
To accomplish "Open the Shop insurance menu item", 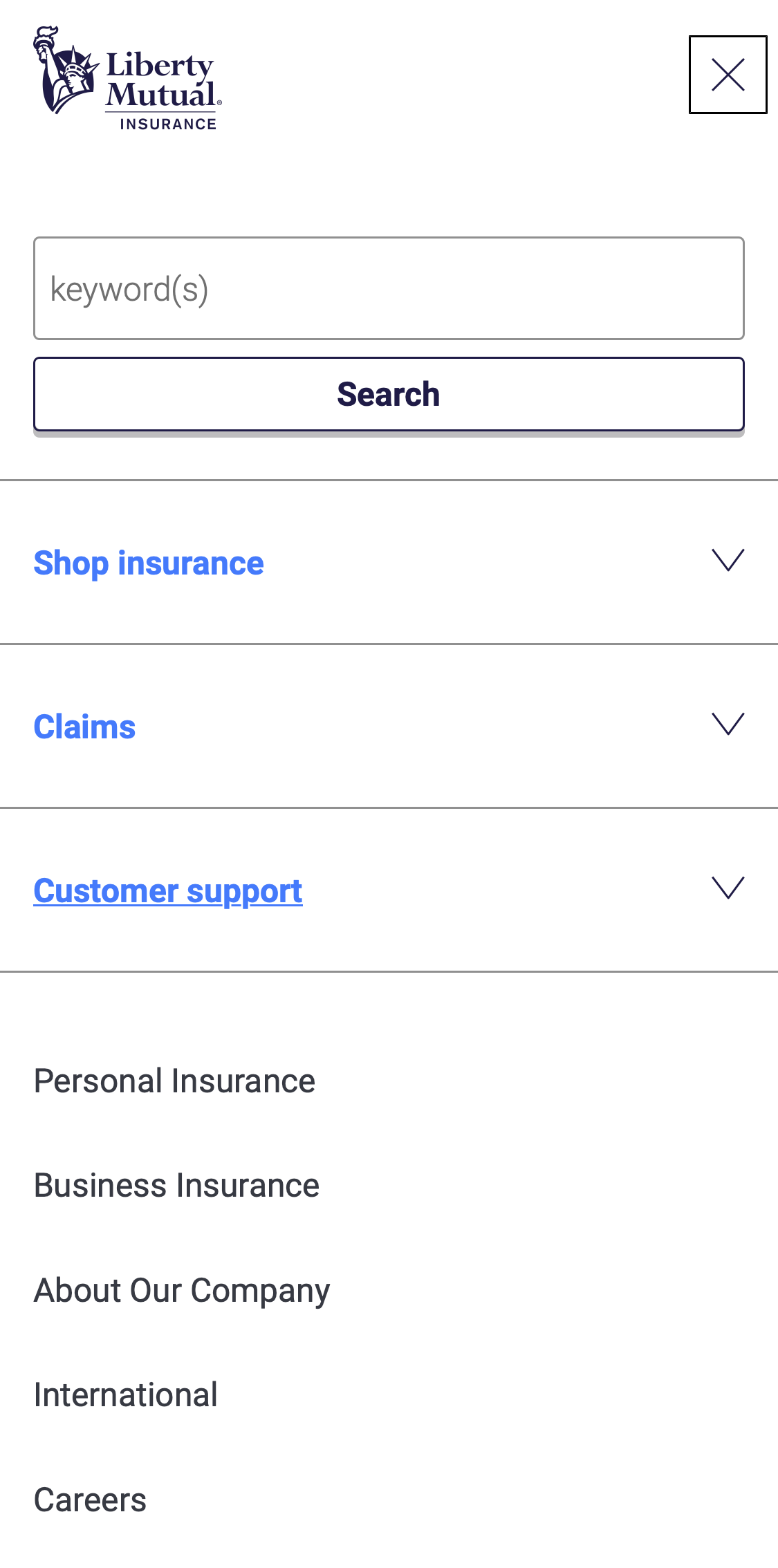I will click(149, 562).
